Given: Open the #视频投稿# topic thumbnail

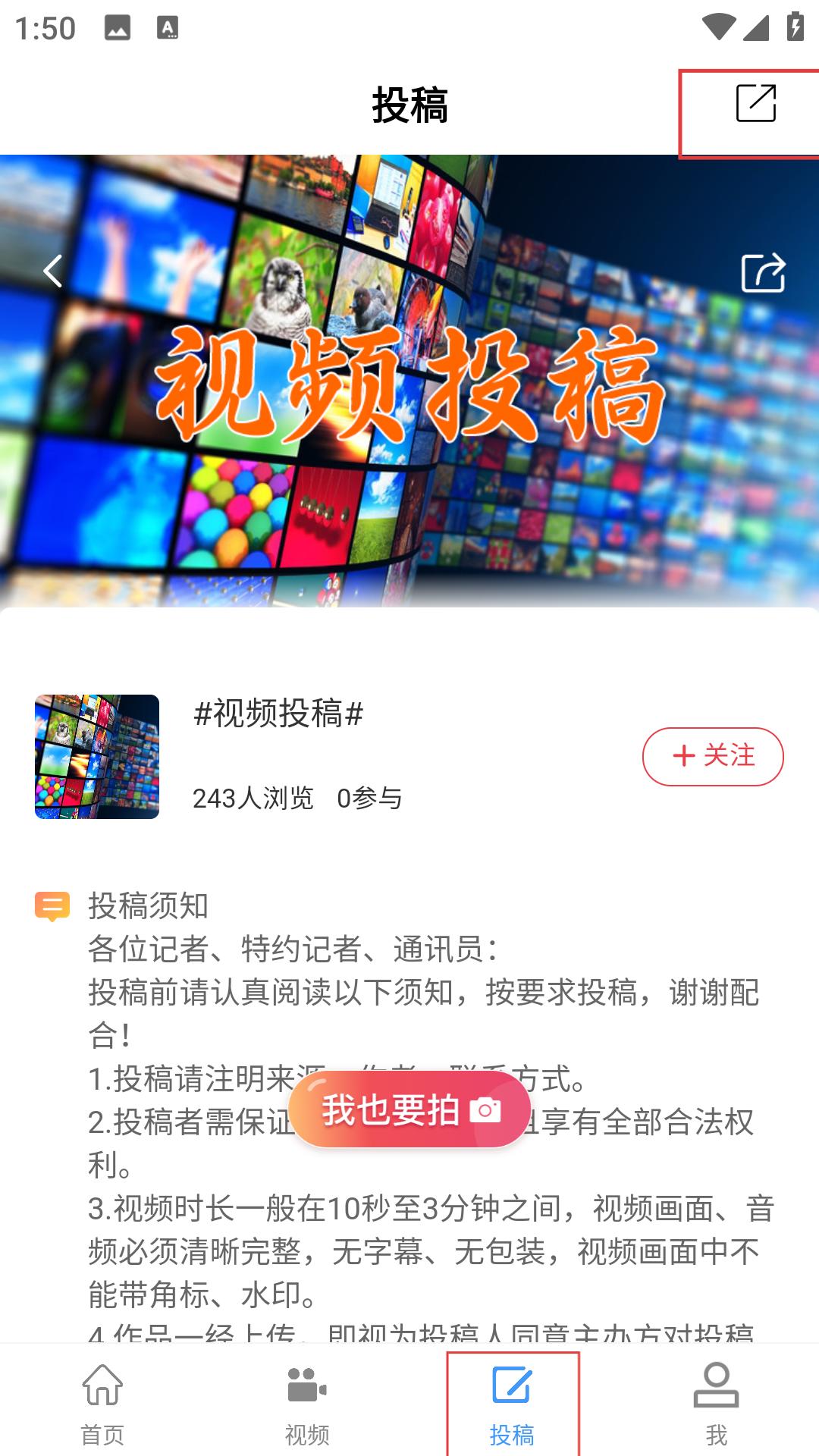Looking at the screenshot, I should click(97, 757).
